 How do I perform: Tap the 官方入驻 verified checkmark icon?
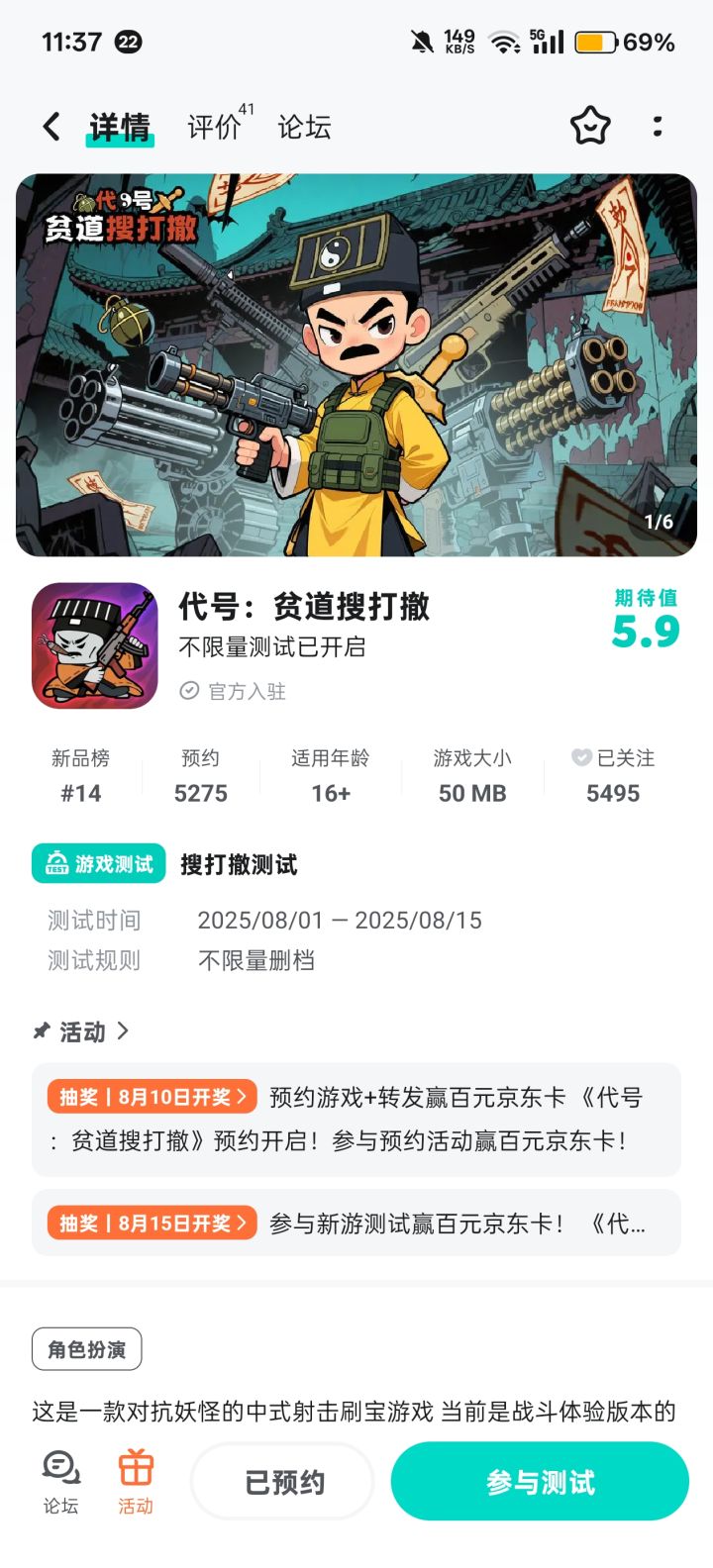188,691
